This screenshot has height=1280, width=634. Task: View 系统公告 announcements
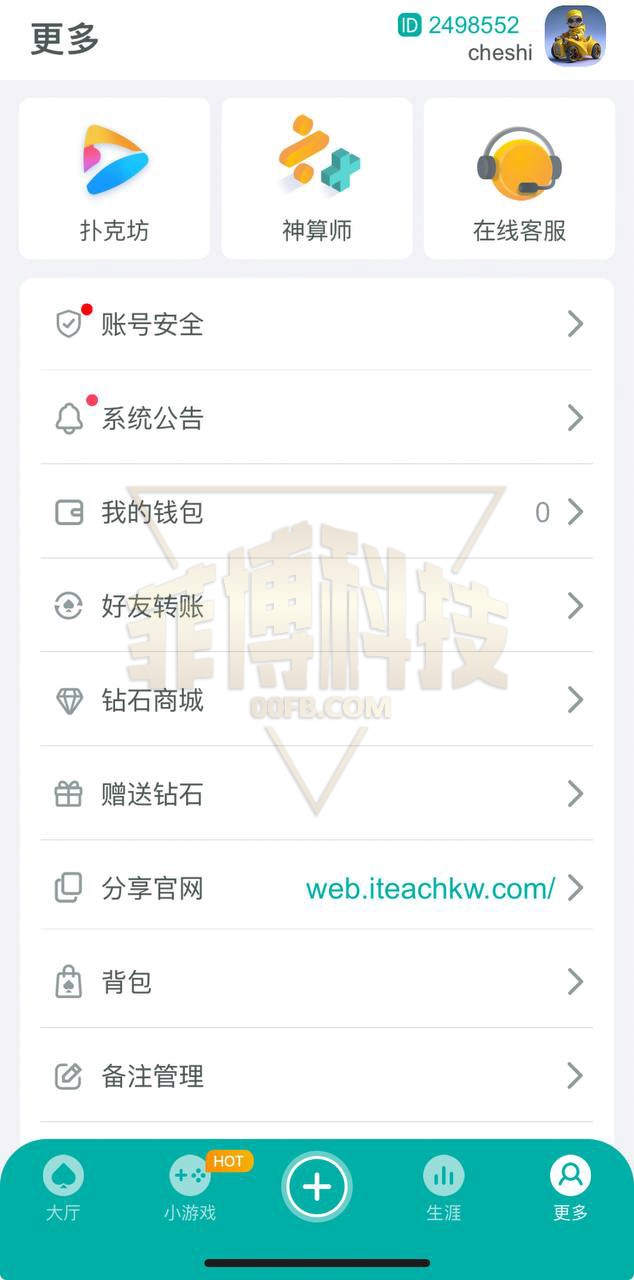tap(317, 418)
